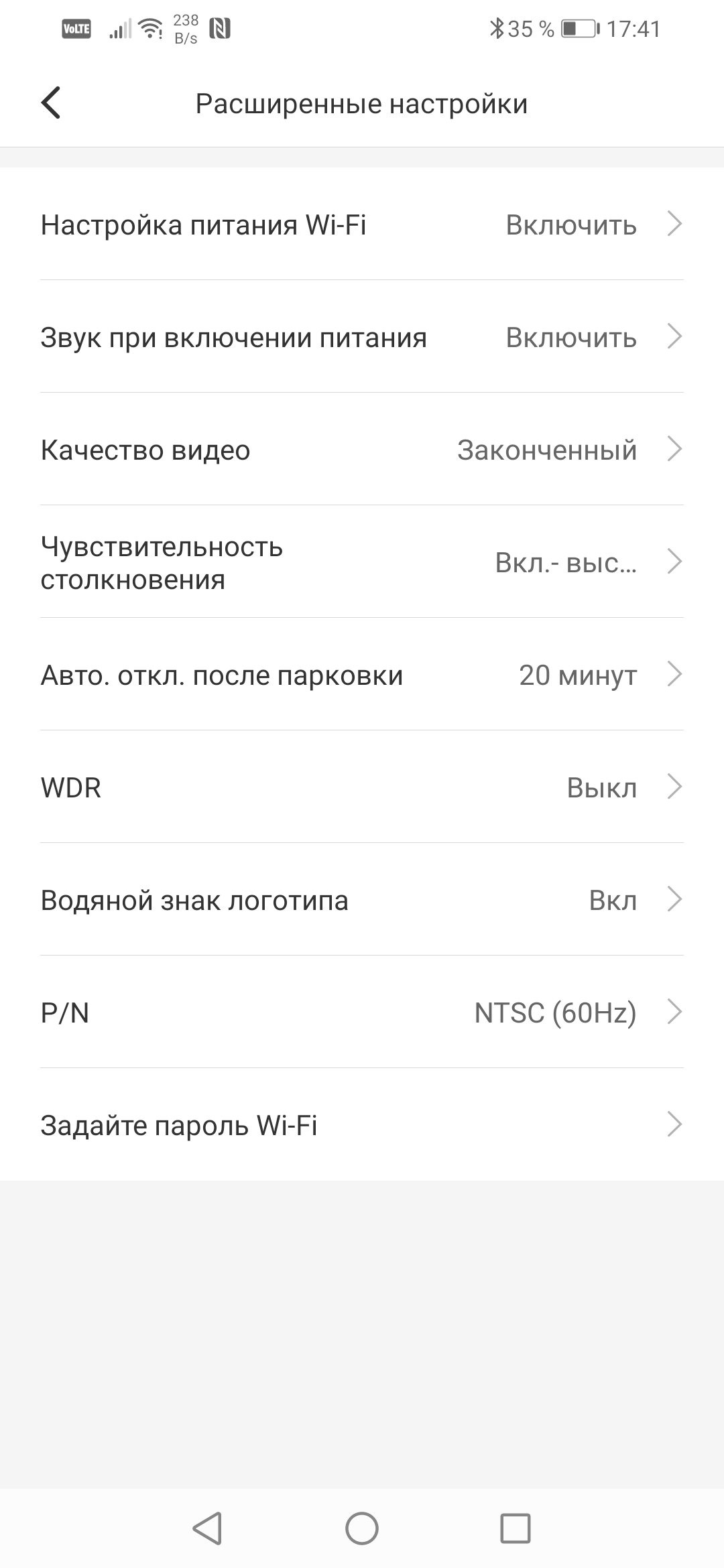
Task: Open Водяной знак логотипа option
Action: [362, 900]
